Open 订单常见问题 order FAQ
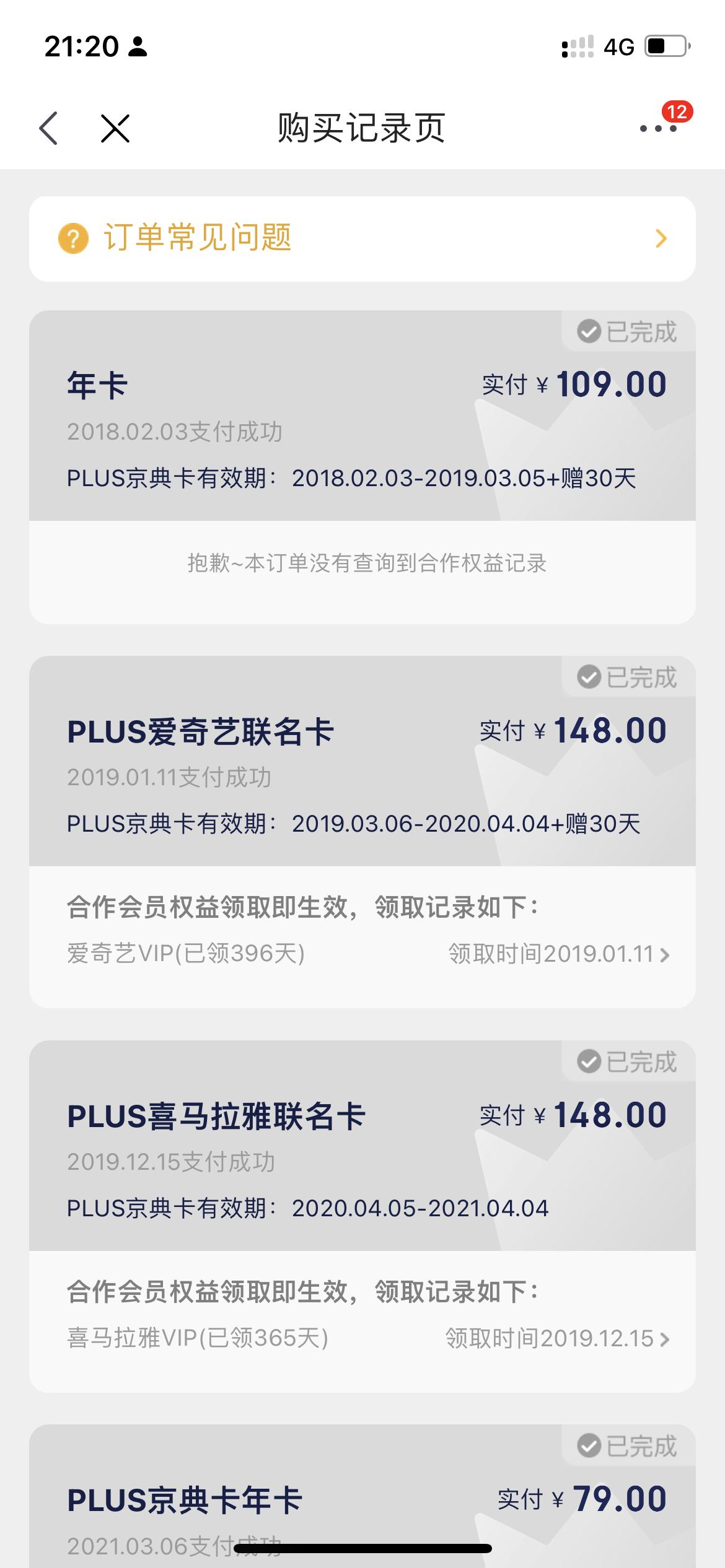 click(x=362, y=239)
